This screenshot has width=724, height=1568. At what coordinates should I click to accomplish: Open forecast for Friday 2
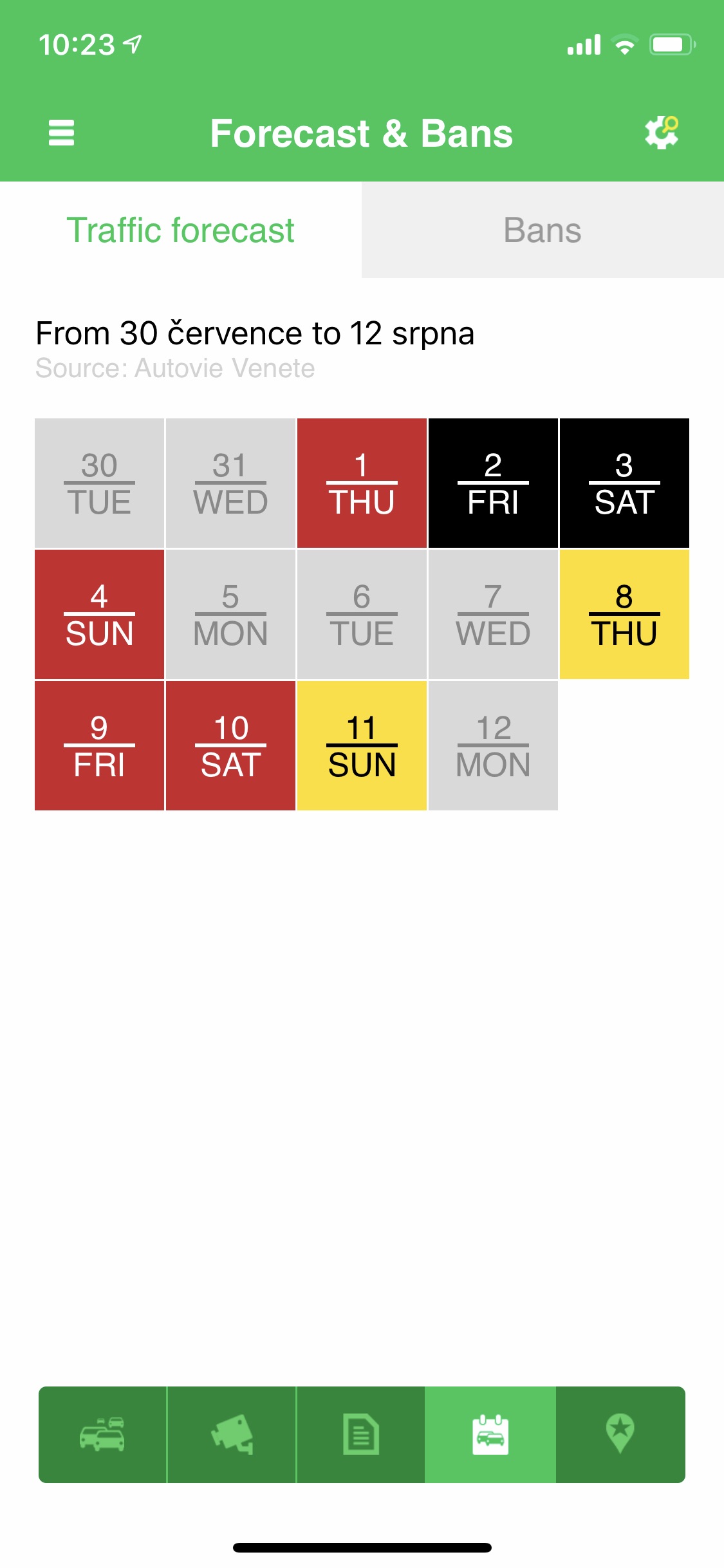493,483
